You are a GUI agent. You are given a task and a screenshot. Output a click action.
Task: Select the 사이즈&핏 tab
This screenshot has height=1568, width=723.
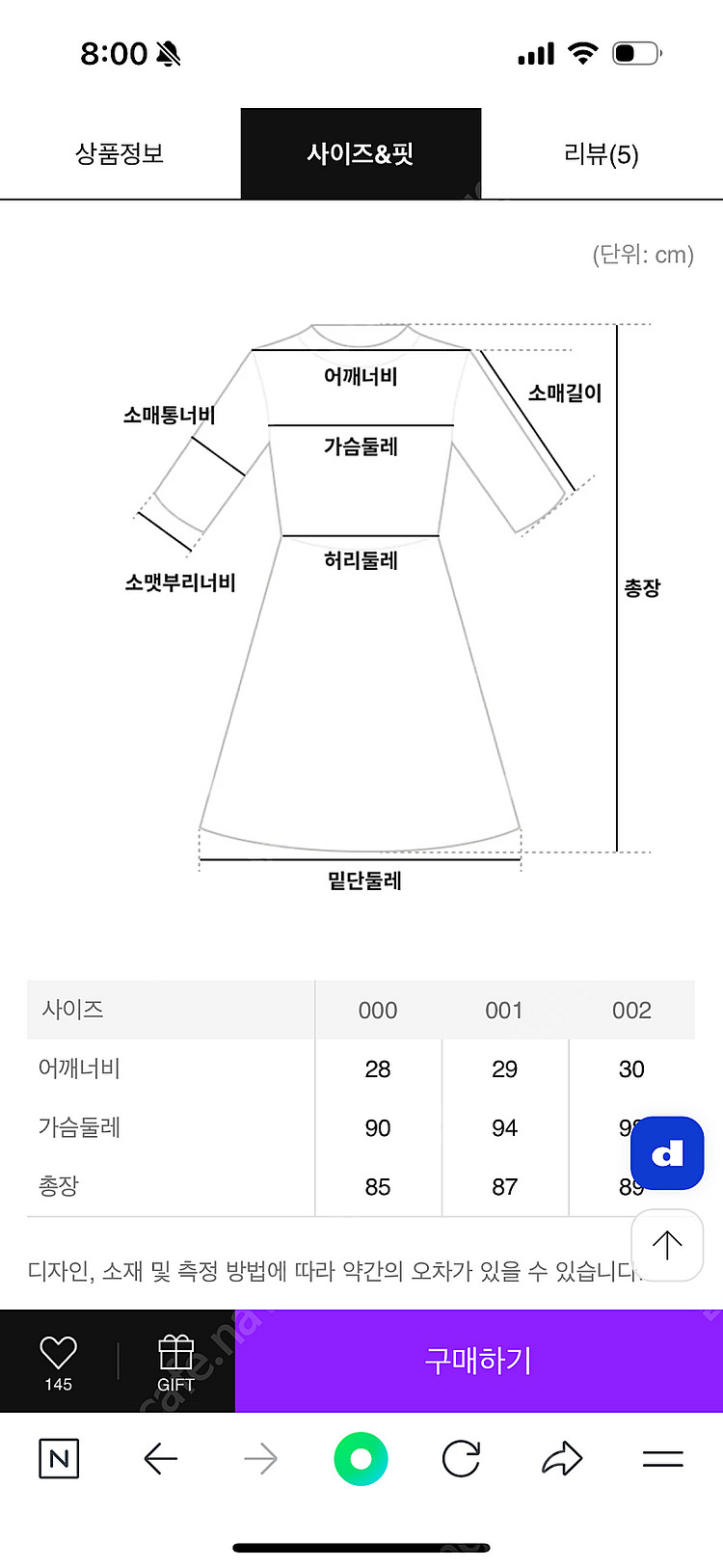(361, 154)
